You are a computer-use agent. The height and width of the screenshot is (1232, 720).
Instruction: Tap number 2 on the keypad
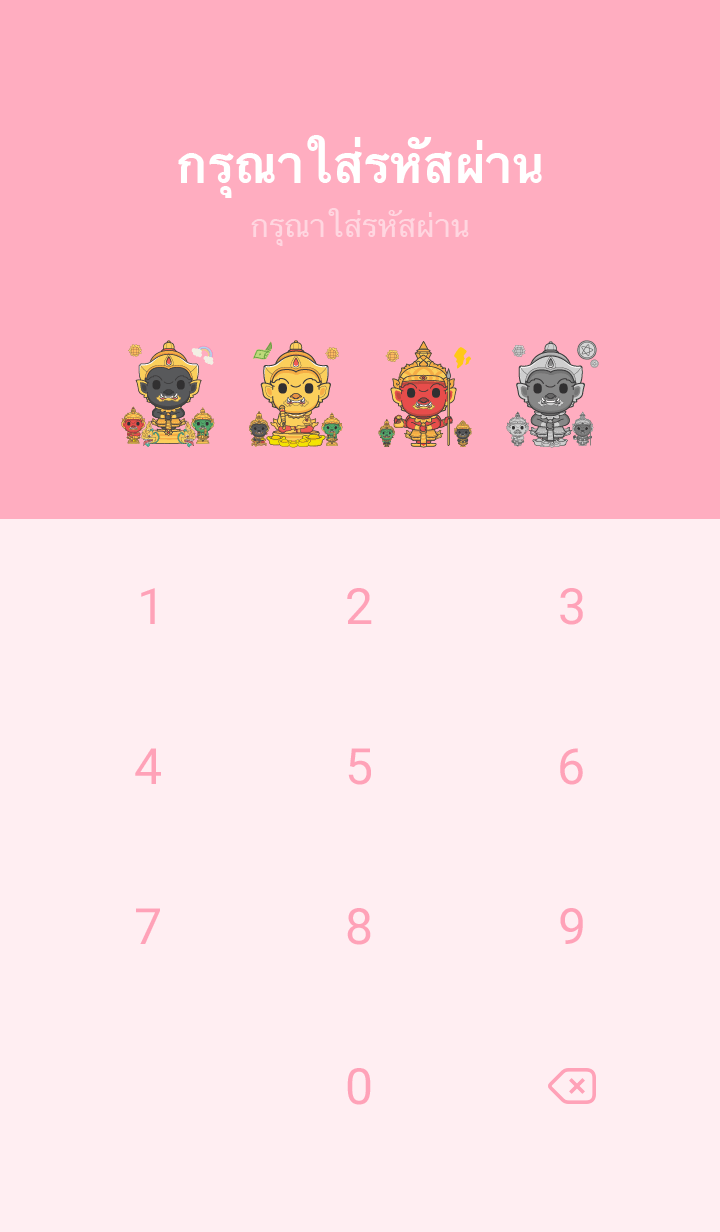click(359, 607)
